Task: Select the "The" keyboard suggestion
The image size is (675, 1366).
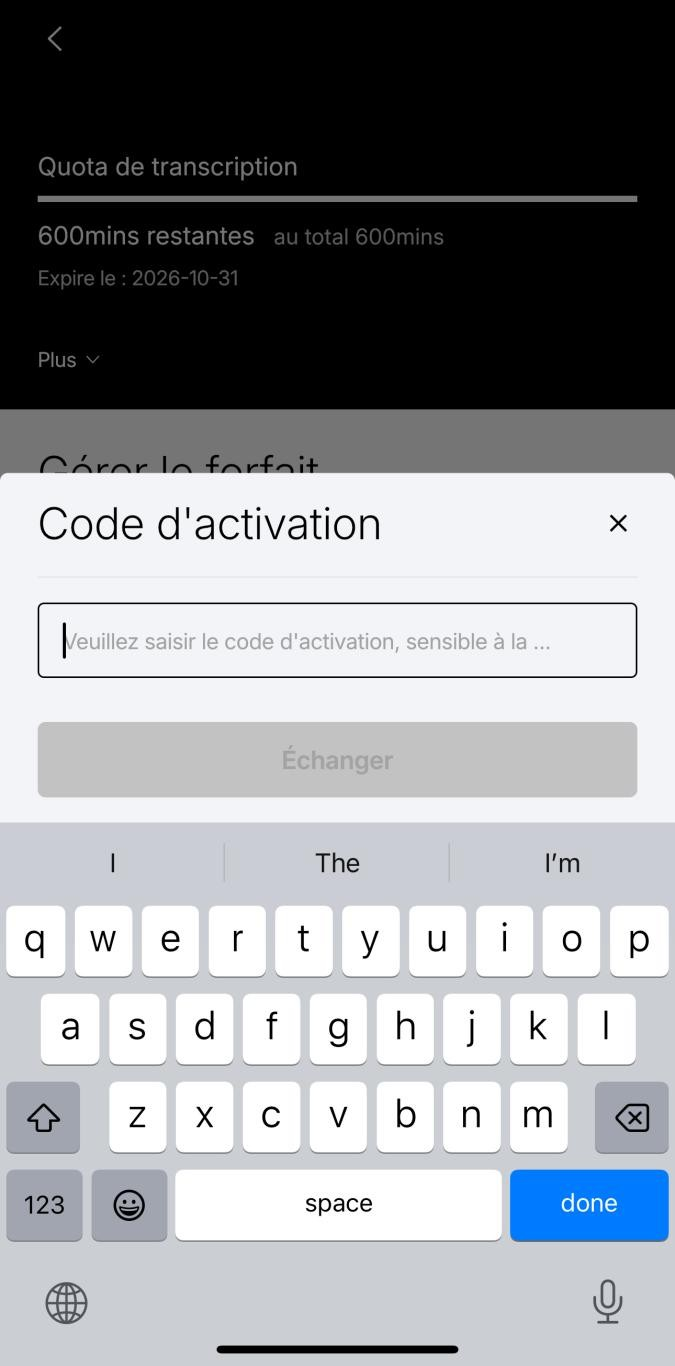Action: [337, 862]
